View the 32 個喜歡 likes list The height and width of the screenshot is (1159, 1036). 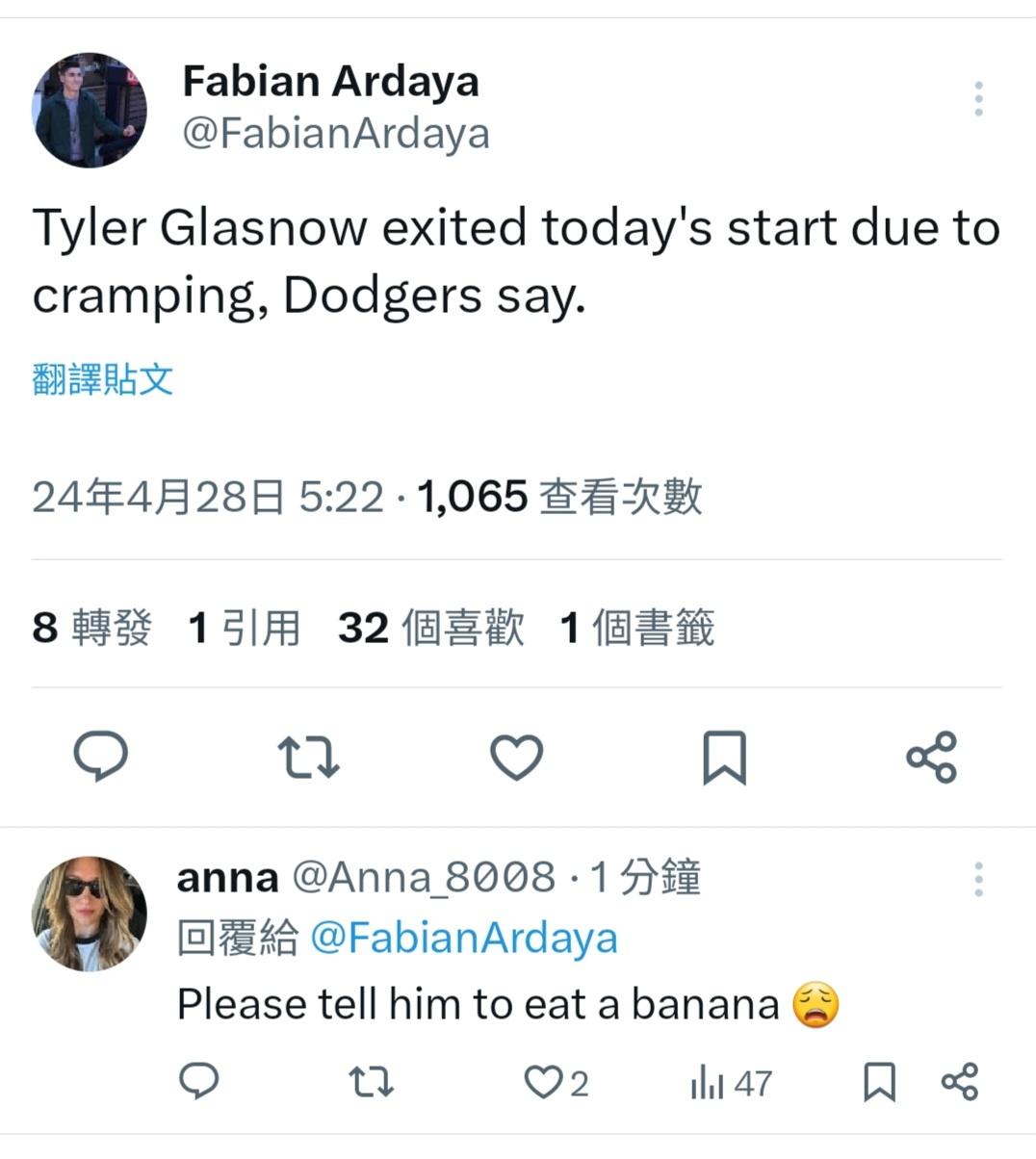pos(431,629)
